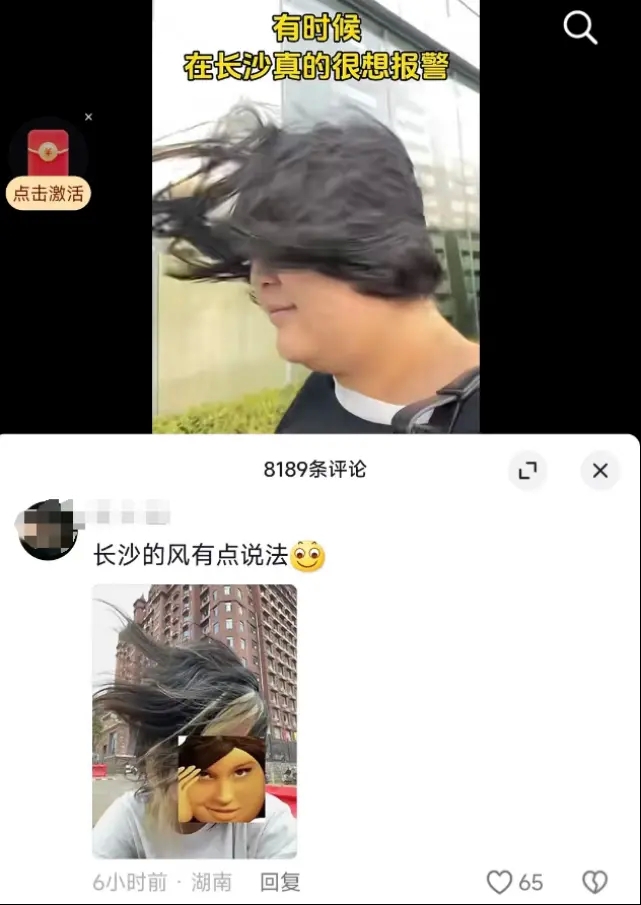Like the comment with 65 likes
This screenshot has width=641, height=905.
(500, 882)
